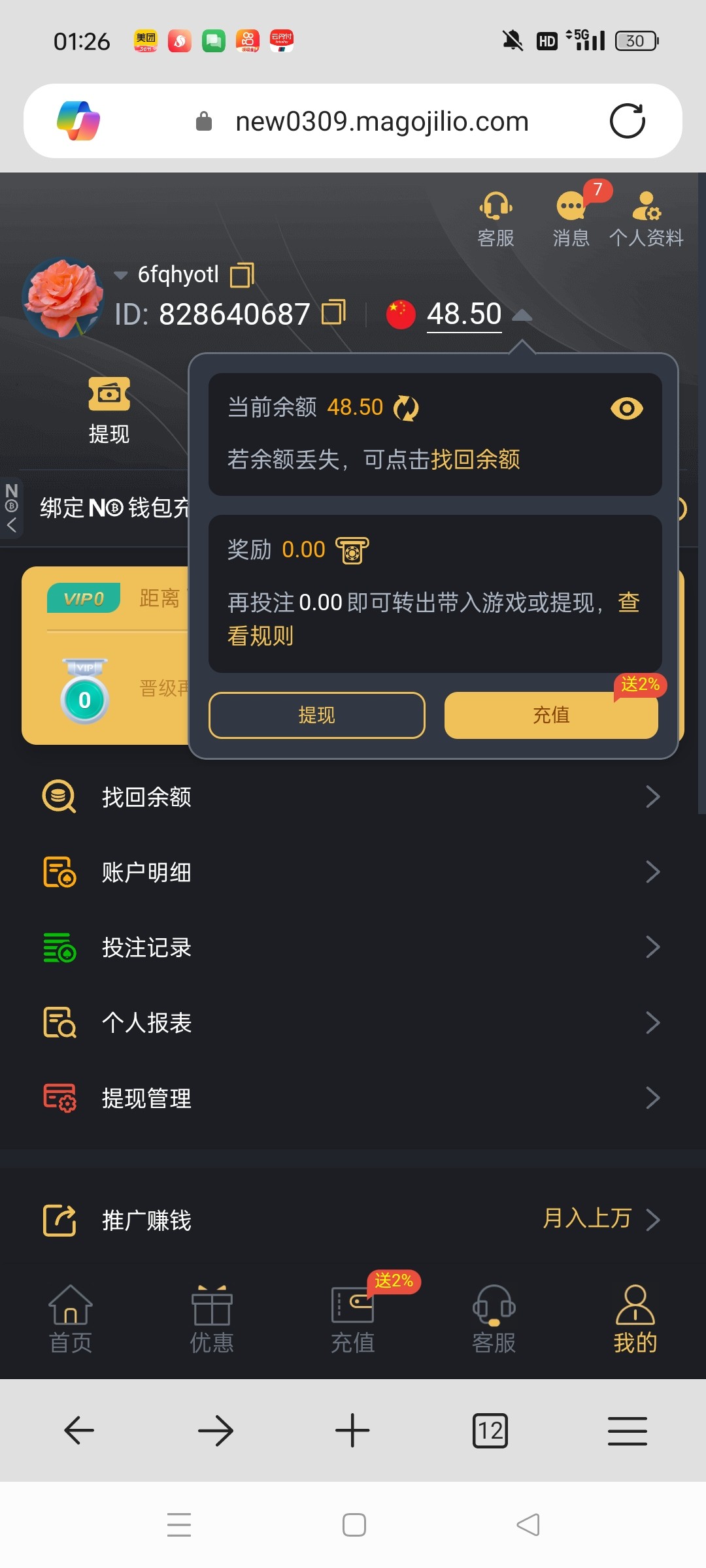Open 客服 customer service icon at top
The image size is (706, 1568).
496,219
